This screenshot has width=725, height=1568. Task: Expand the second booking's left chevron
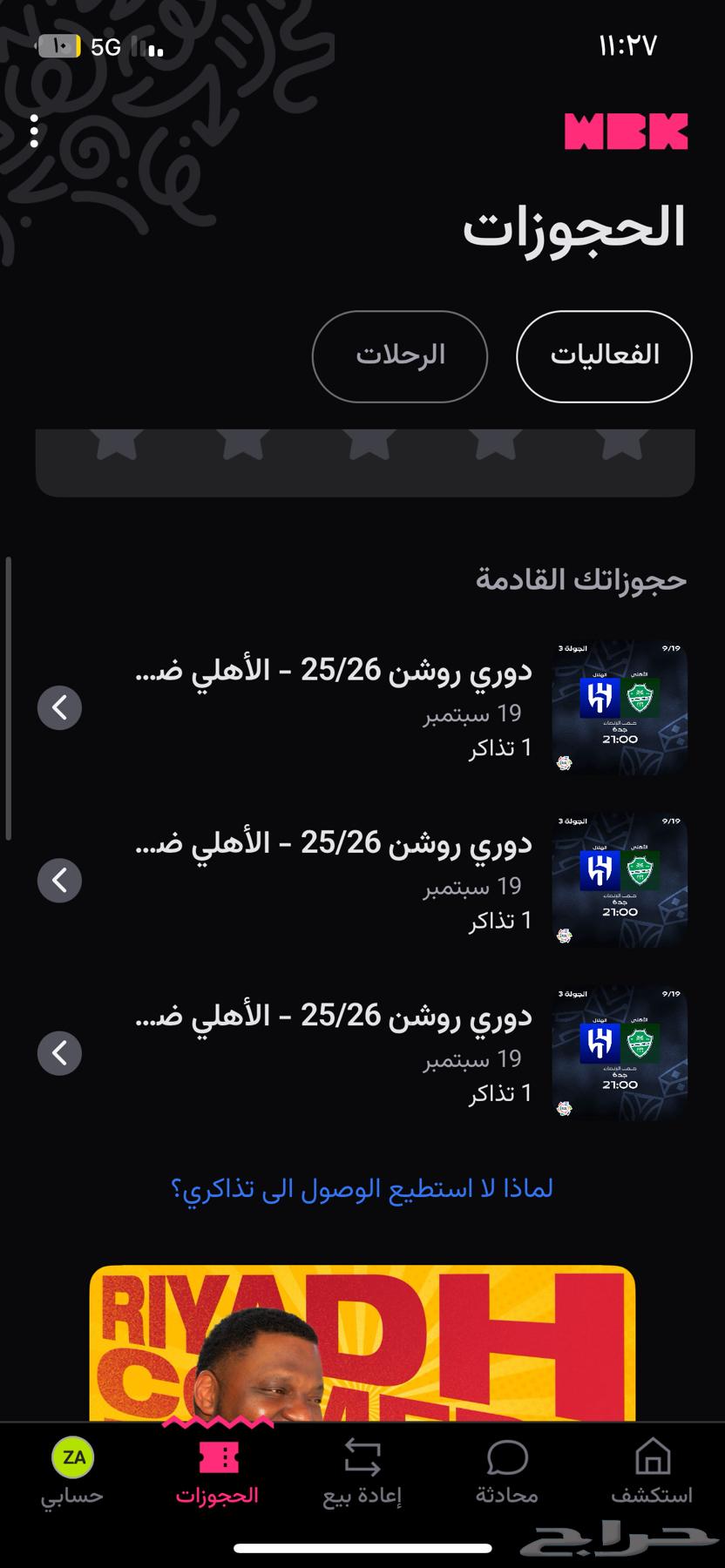59,880
